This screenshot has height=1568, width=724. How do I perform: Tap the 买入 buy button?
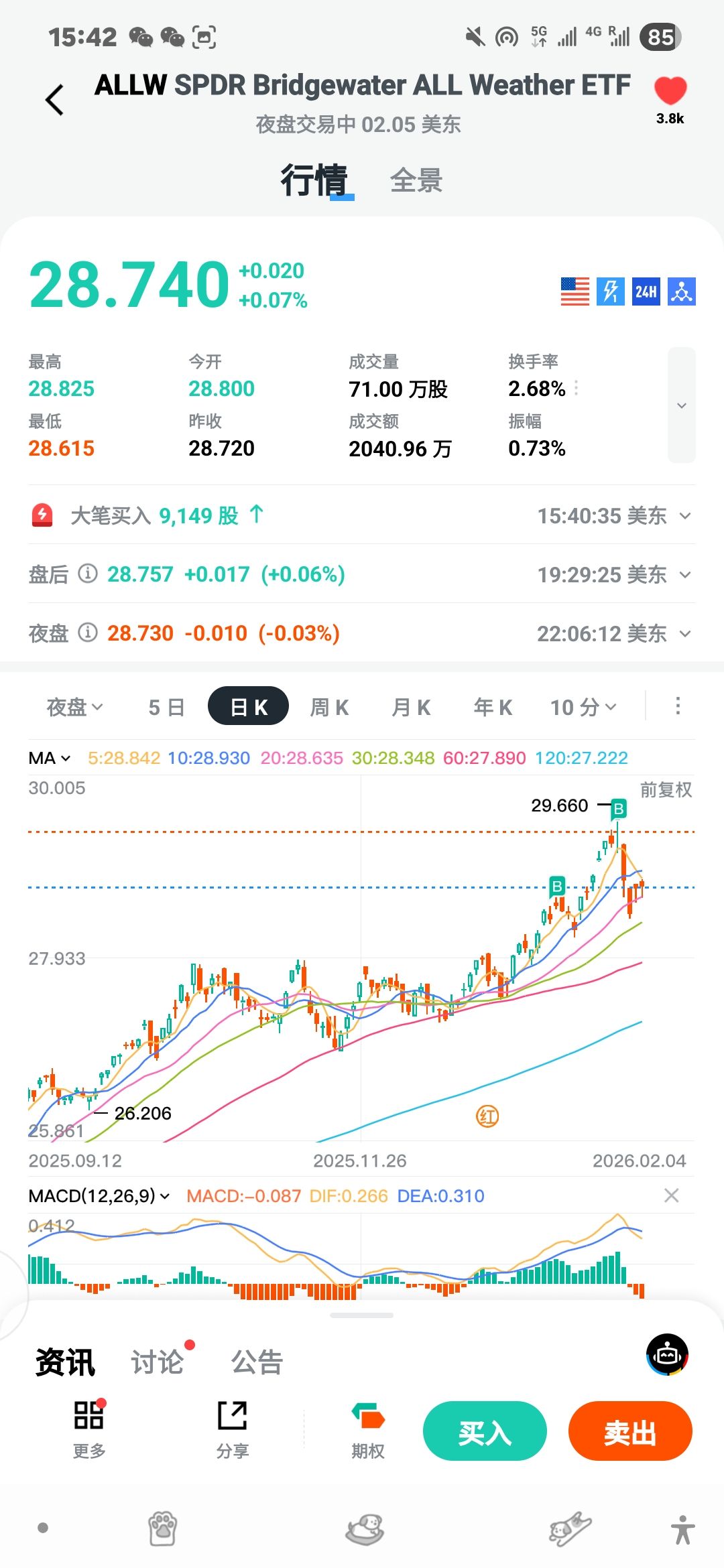click(x=485, y=1431)
